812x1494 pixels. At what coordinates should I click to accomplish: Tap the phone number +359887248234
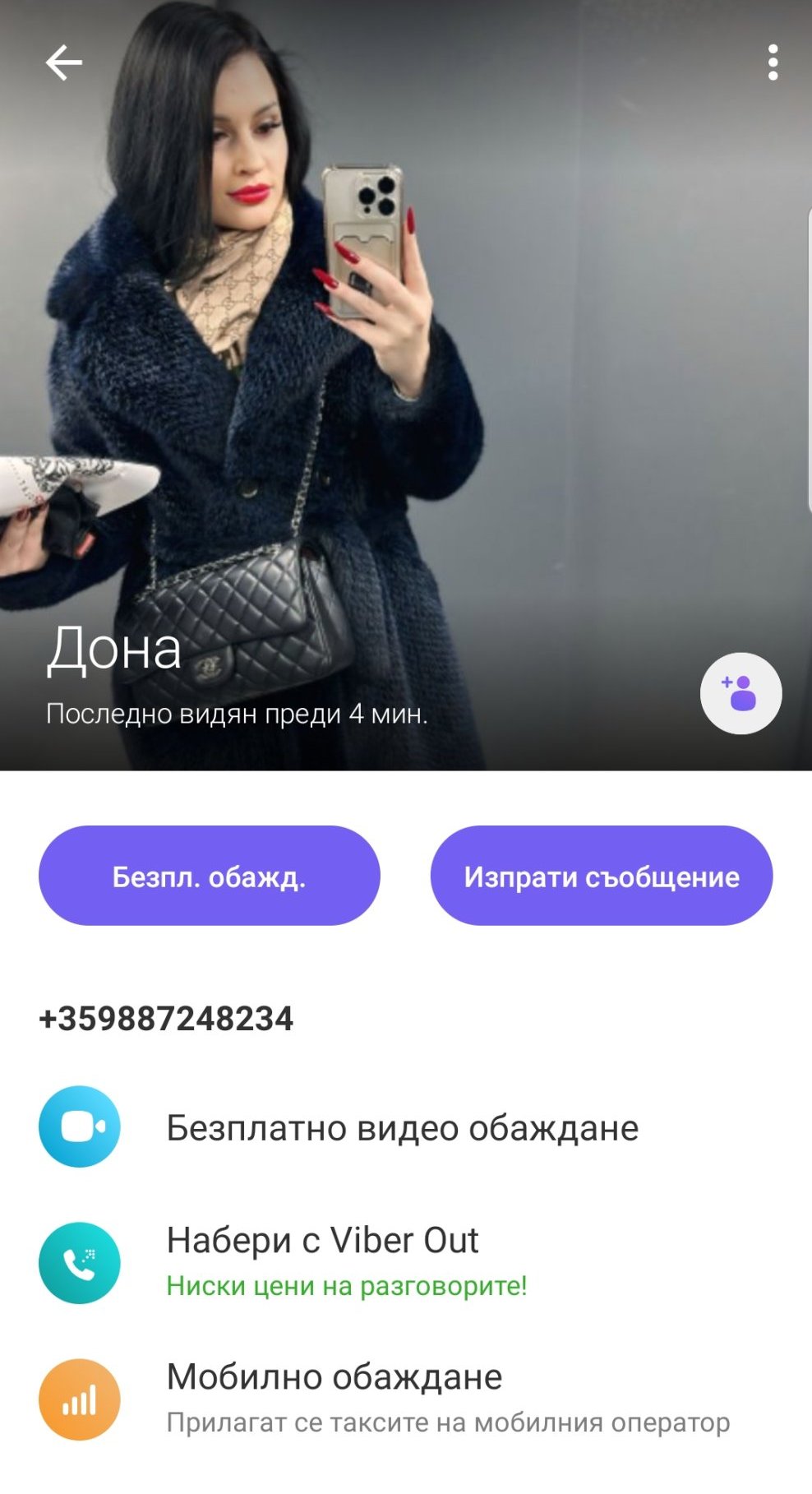click(x=166, y=1019)
